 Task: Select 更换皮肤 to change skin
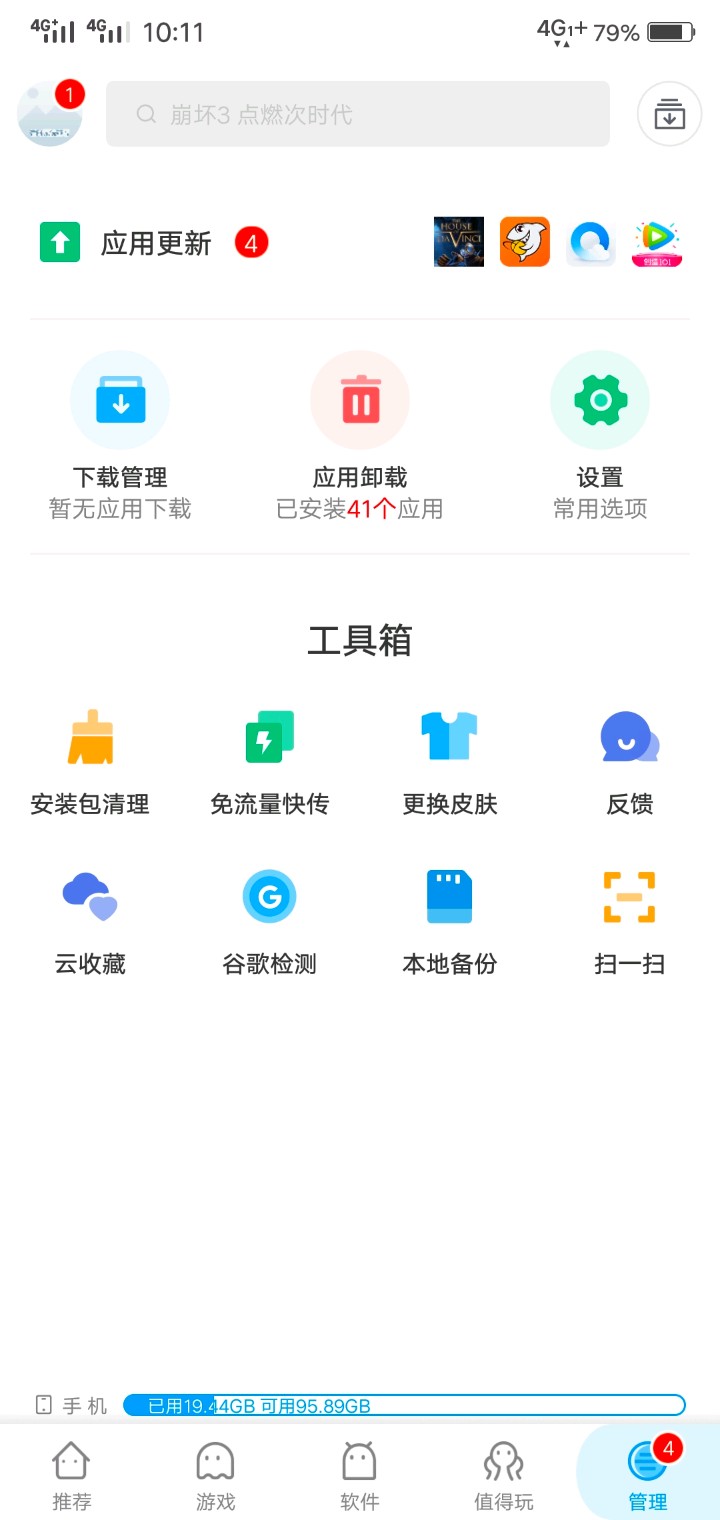point(450,762)
